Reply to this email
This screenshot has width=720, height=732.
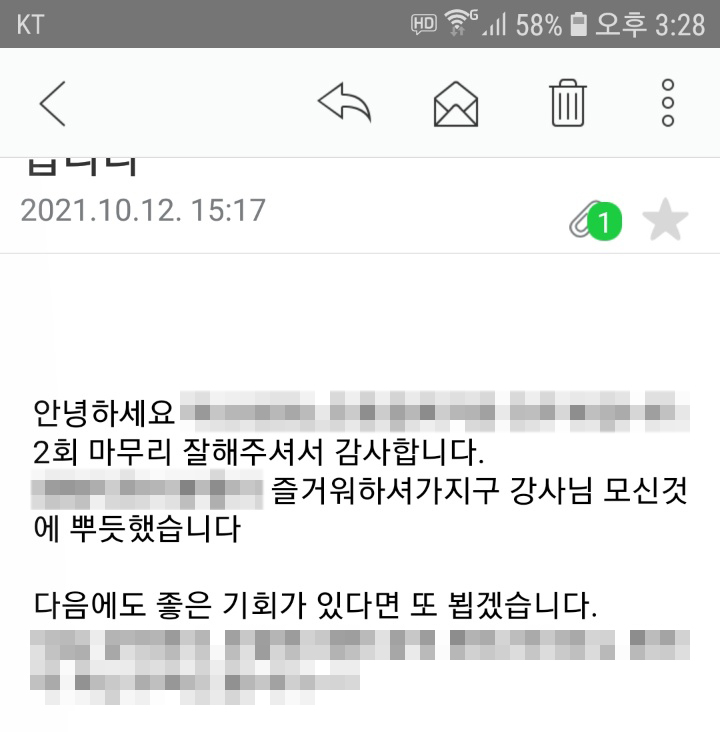344,102
